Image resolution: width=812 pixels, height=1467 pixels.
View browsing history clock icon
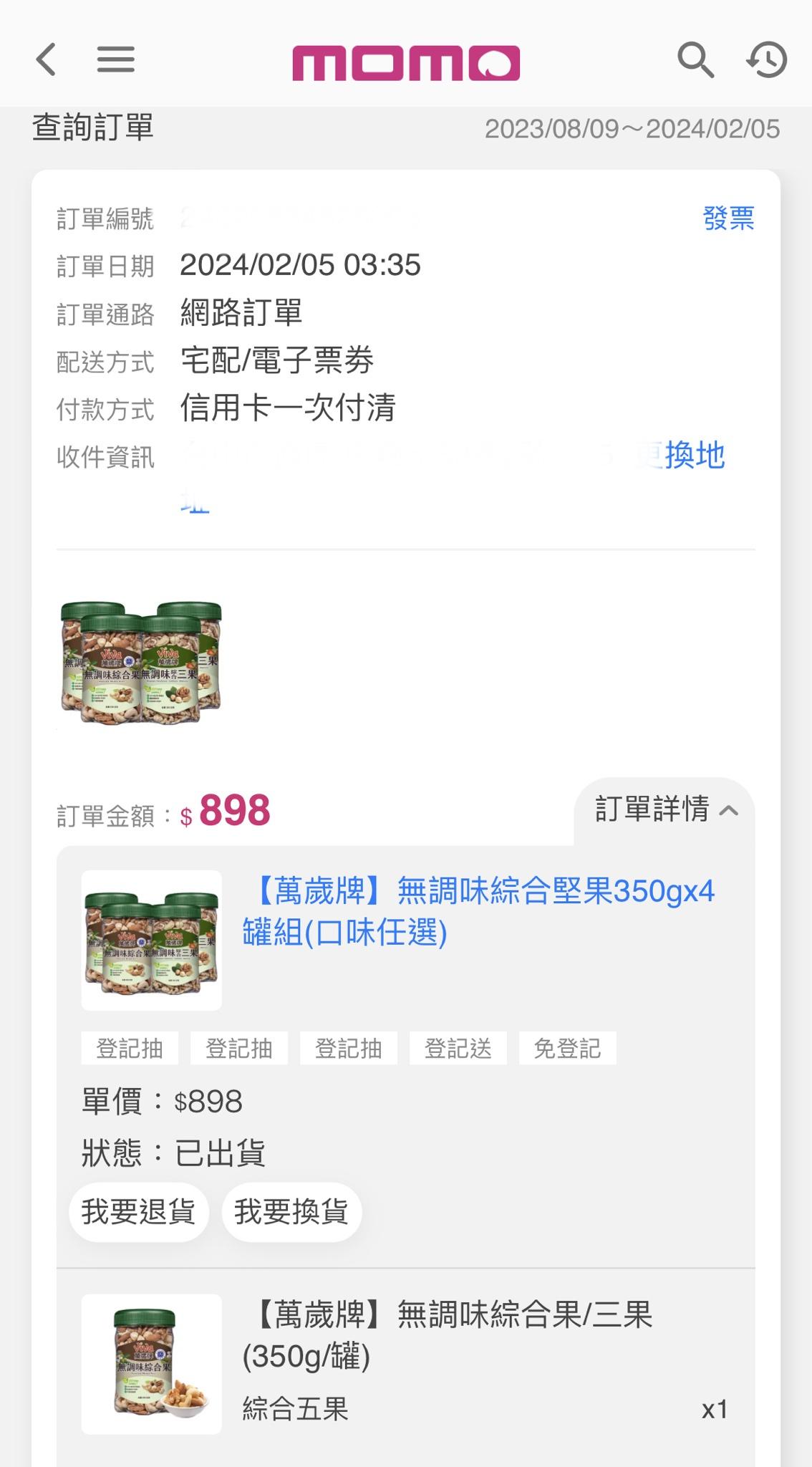(767, 59)
